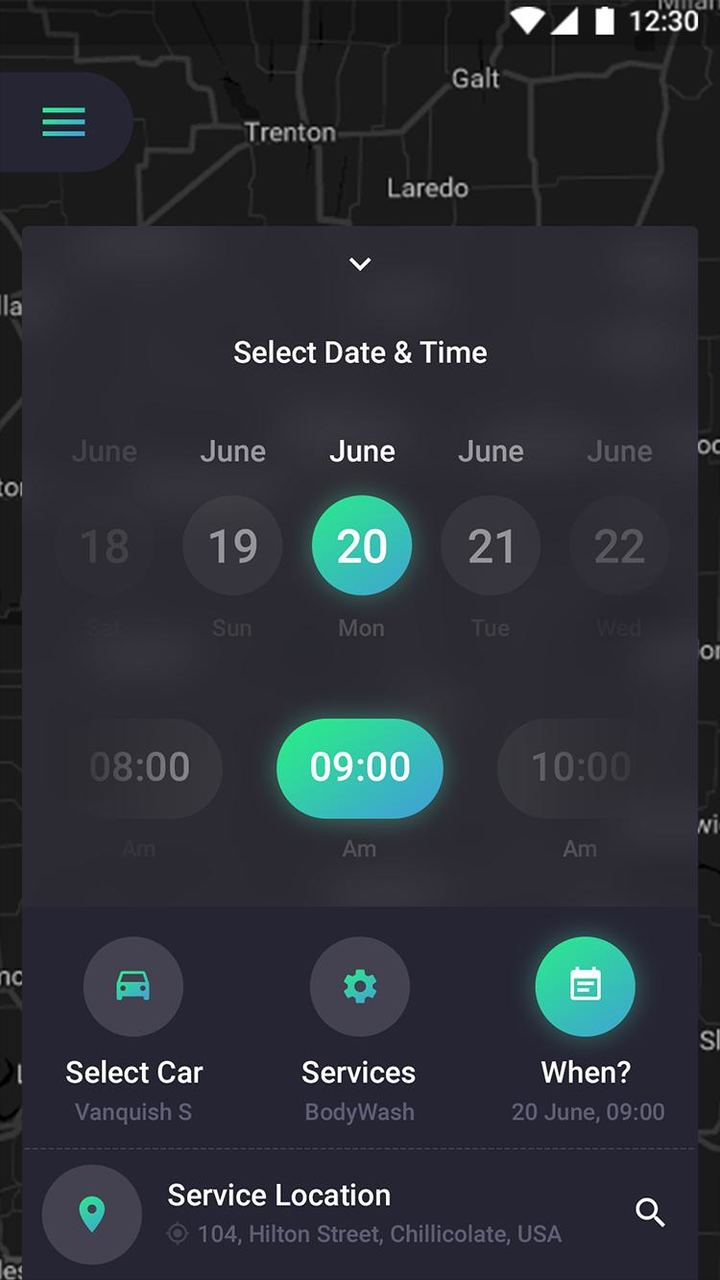Viewport: 720px width, 1280px height.
Task: Open the When? calendar step
Action: (x=585, y=987)
